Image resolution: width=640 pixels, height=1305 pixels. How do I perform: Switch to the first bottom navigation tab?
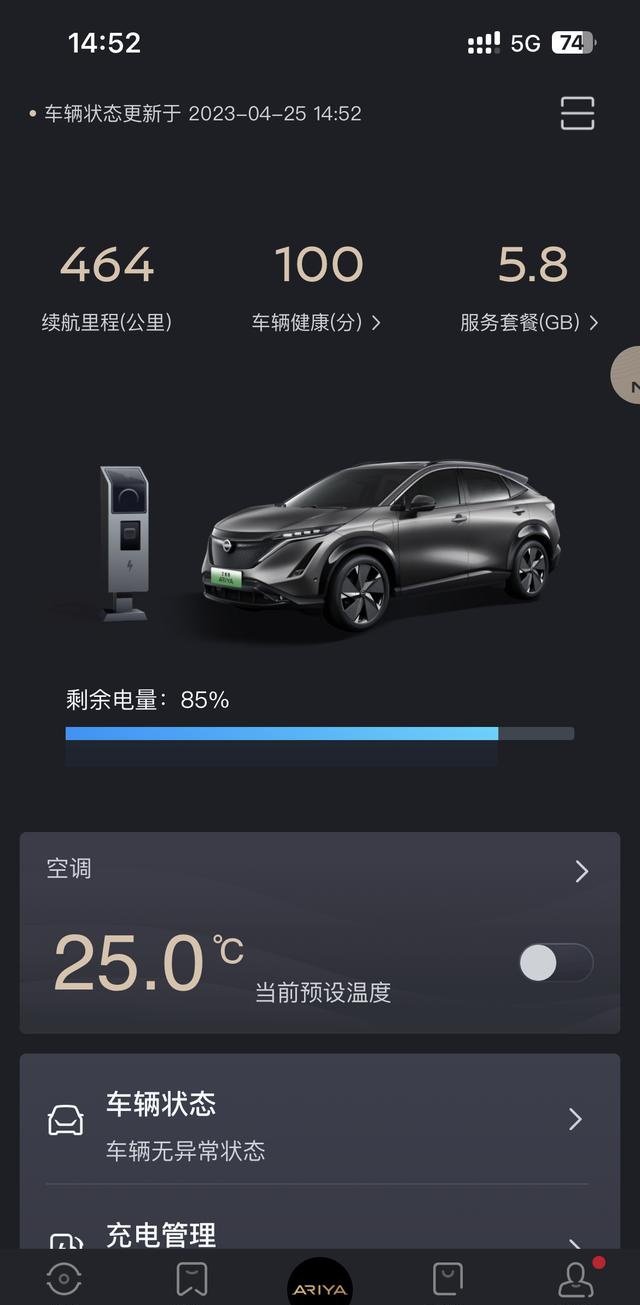tap(64, 1278)
